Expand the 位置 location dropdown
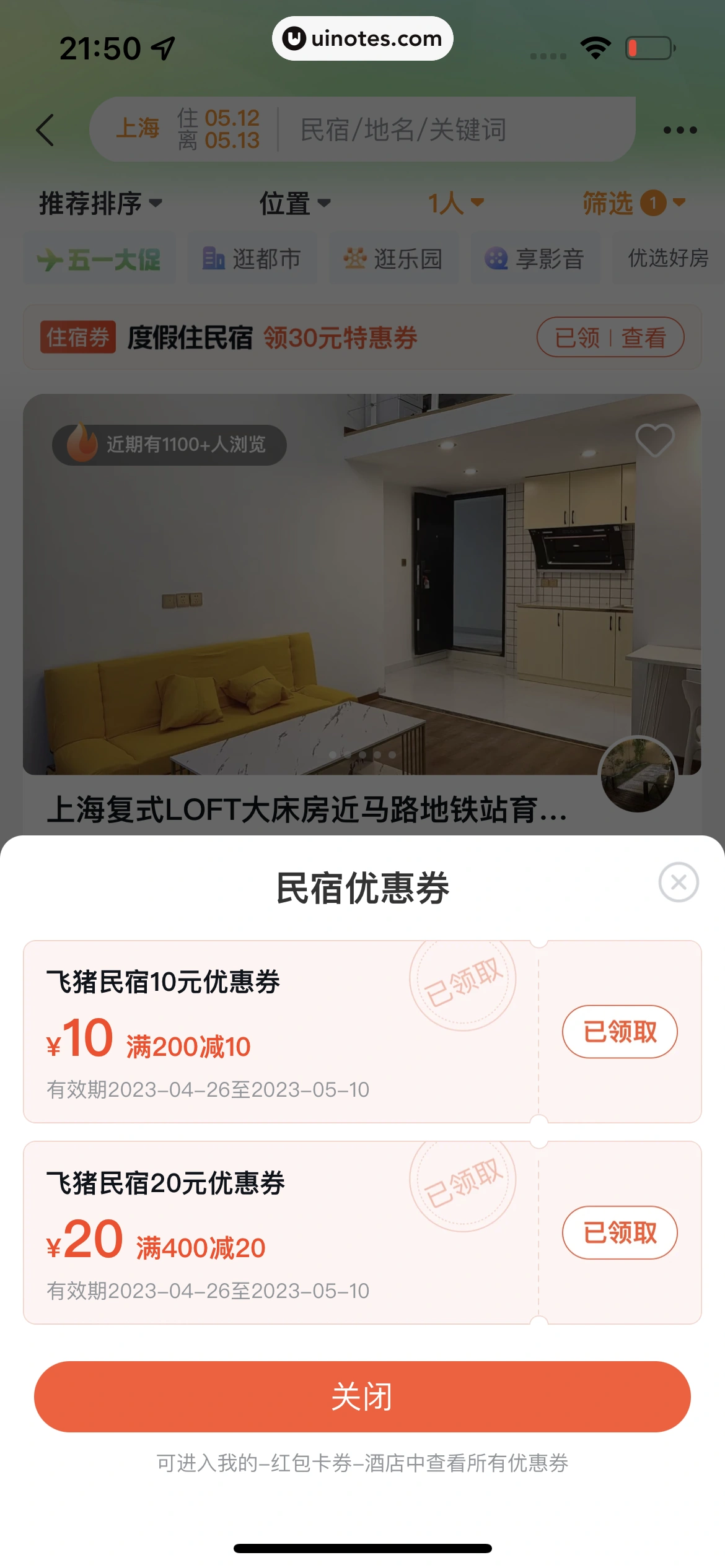 click(x=294, y=203)
